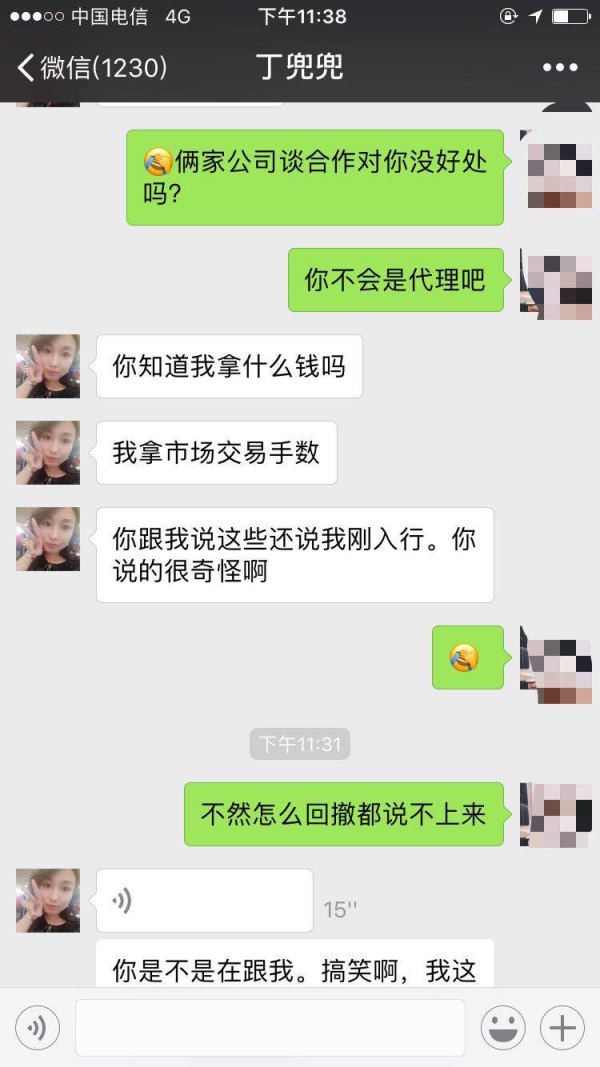Play the 15-second voice message
Image resolution: width=600 pixels, height=1067 pixels.
[x=204, y=900]
